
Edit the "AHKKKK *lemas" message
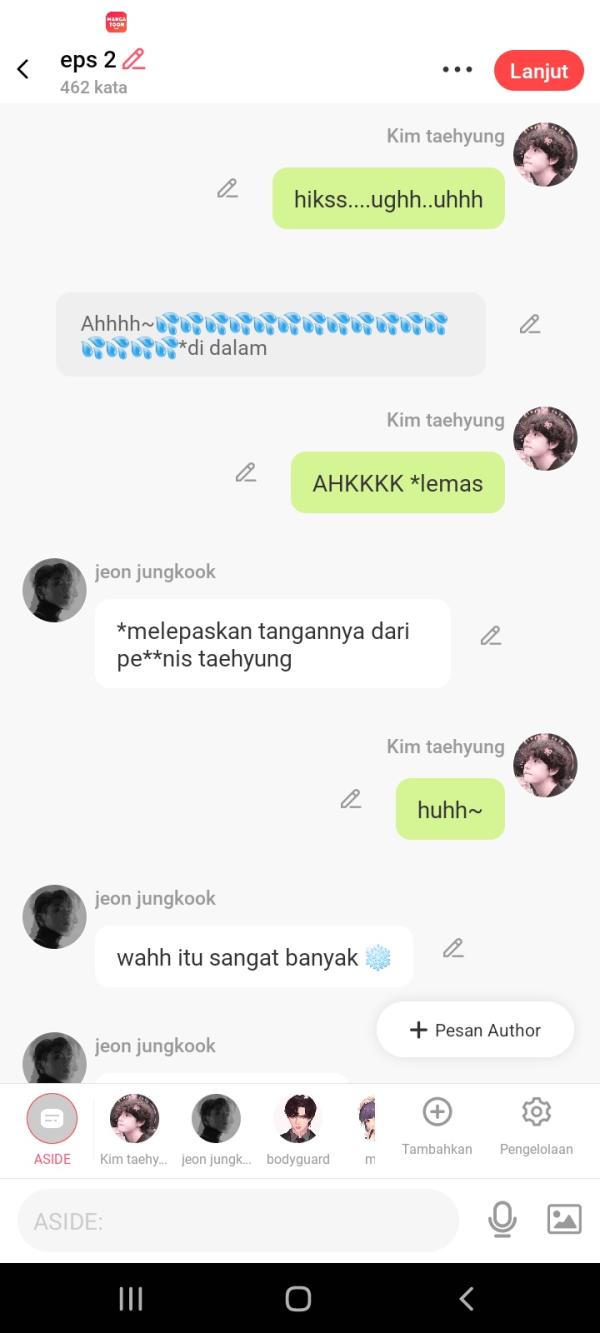tap(246, 472)
